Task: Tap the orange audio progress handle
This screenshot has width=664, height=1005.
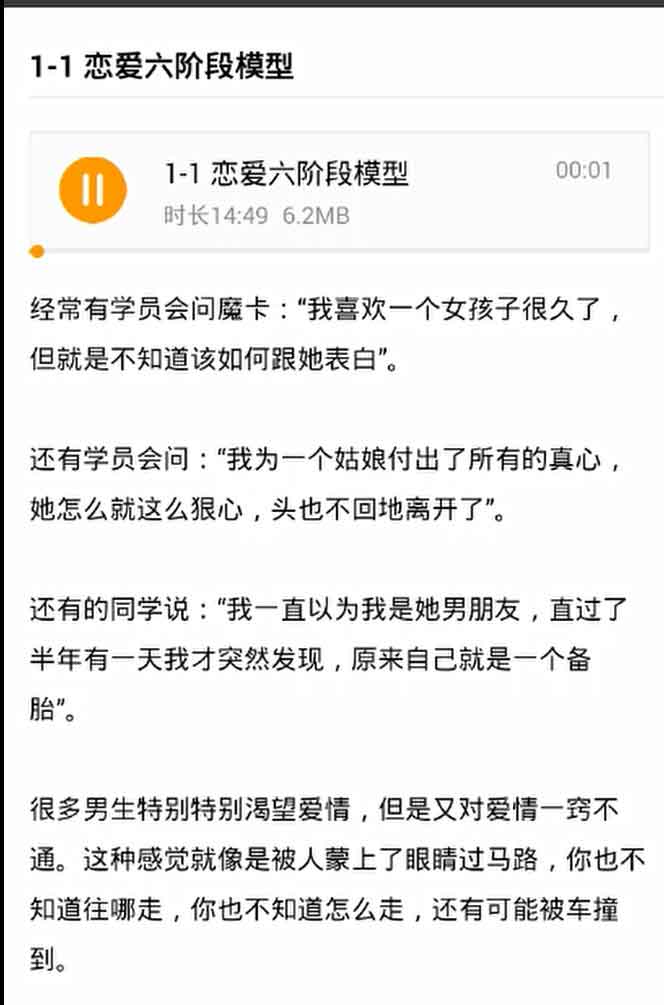Action: (37, 251)
